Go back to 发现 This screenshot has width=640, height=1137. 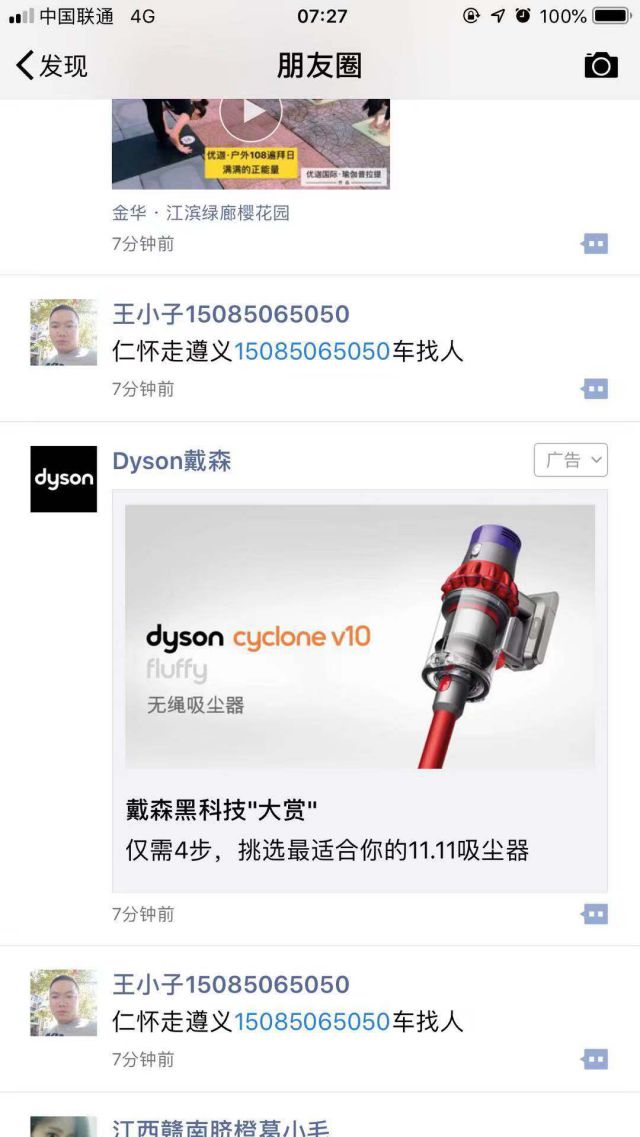[x=52, y=66]
